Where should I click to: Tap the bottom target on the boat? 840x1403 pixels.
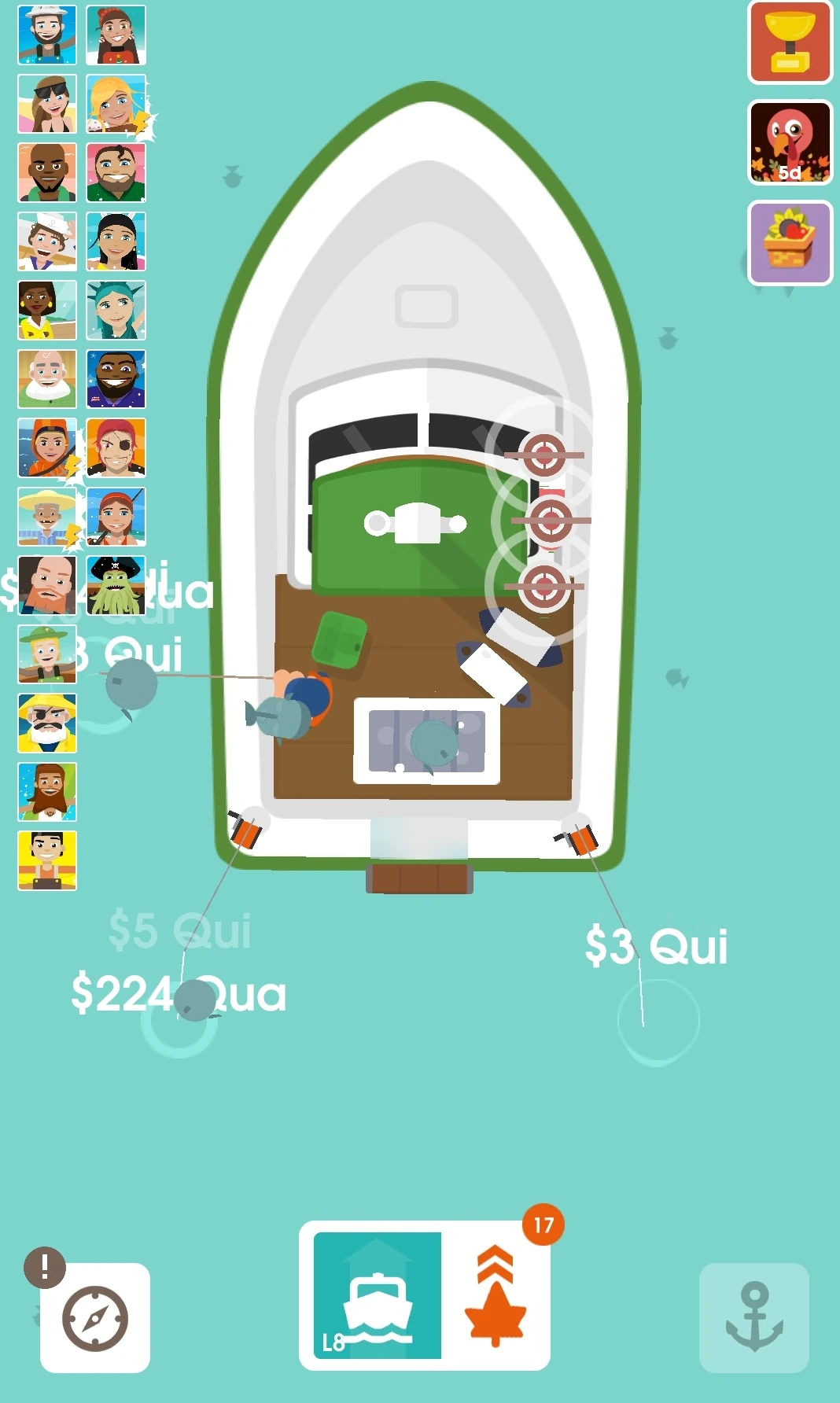coord(543,587)
